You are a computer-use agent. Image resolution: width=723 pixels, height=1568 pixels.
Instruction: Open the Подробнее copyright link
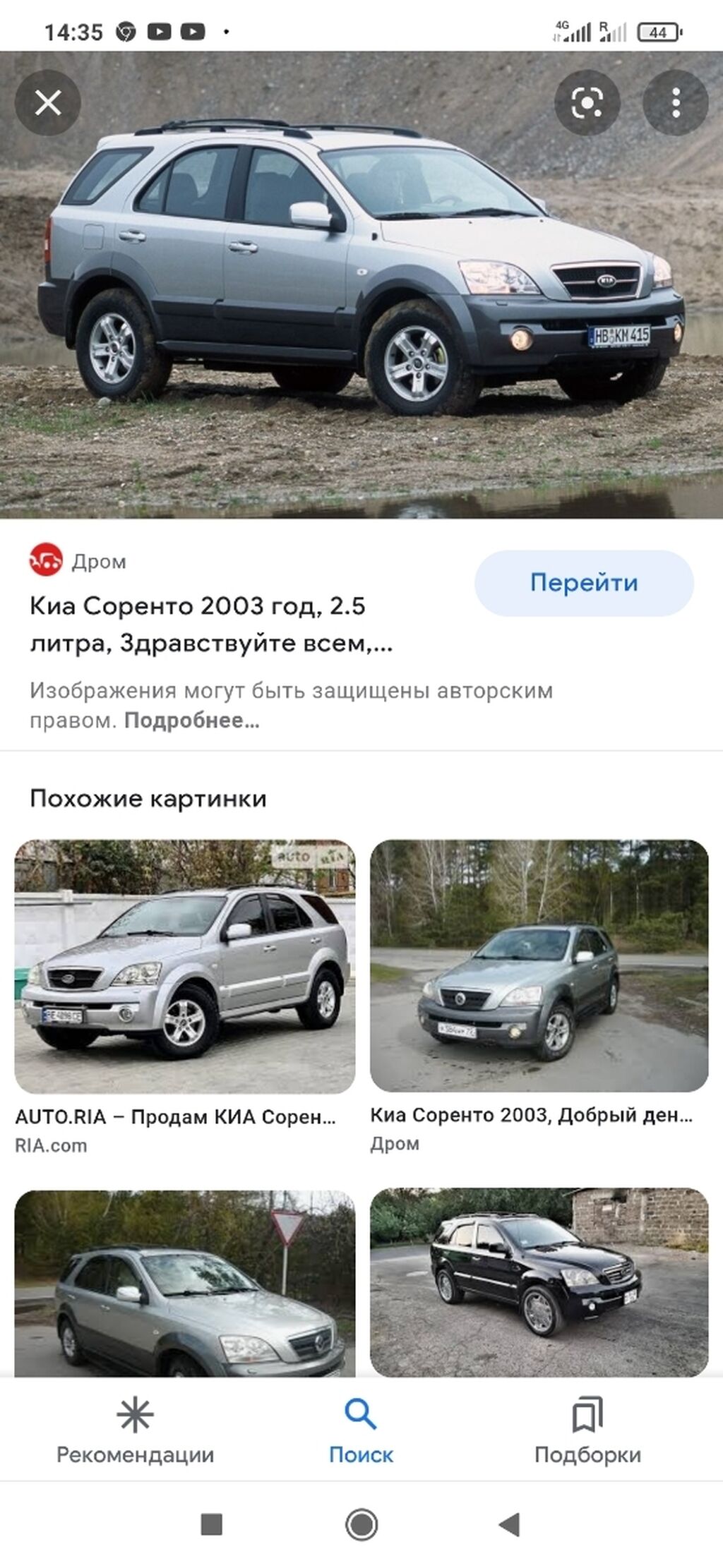[192, 720]
